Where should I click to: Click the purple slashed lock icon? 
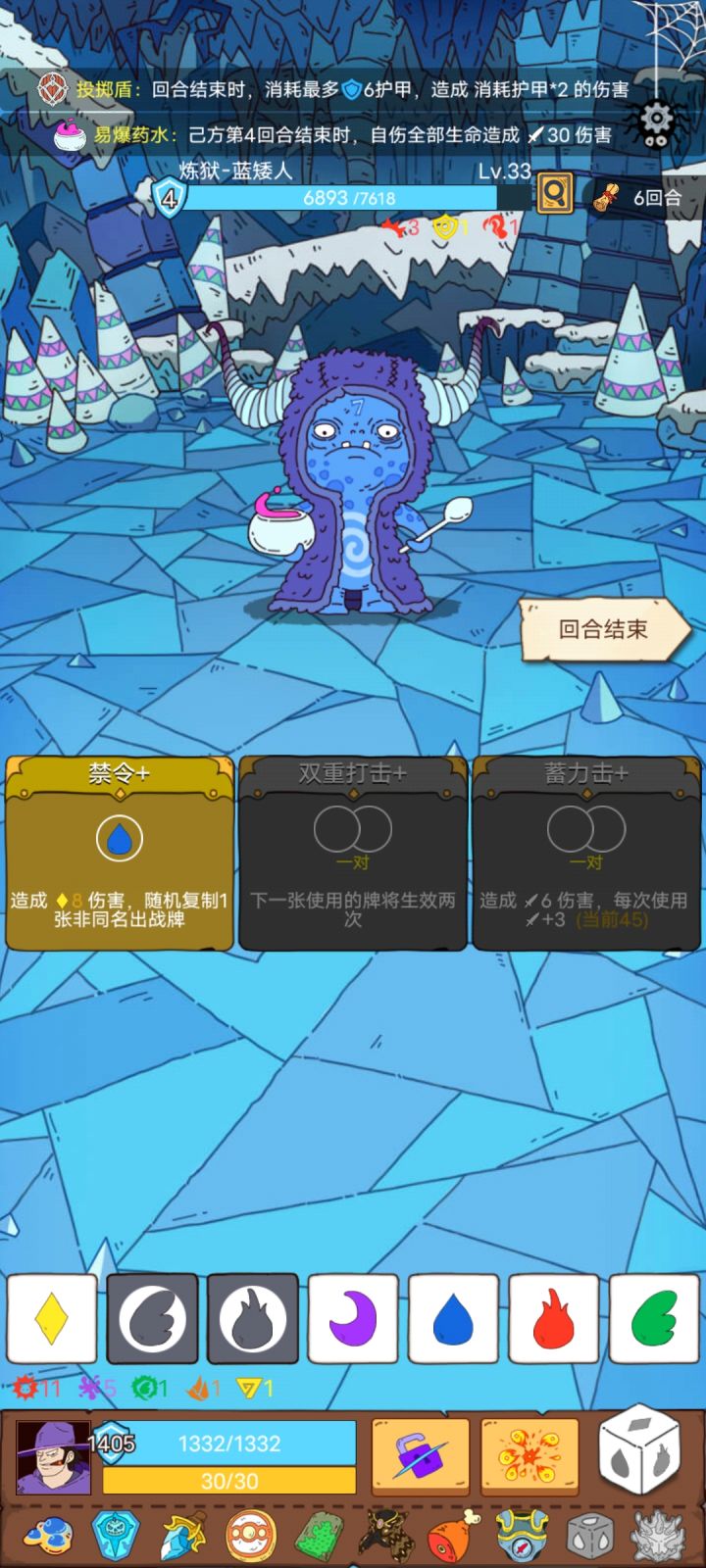(x=420, y=1455)
